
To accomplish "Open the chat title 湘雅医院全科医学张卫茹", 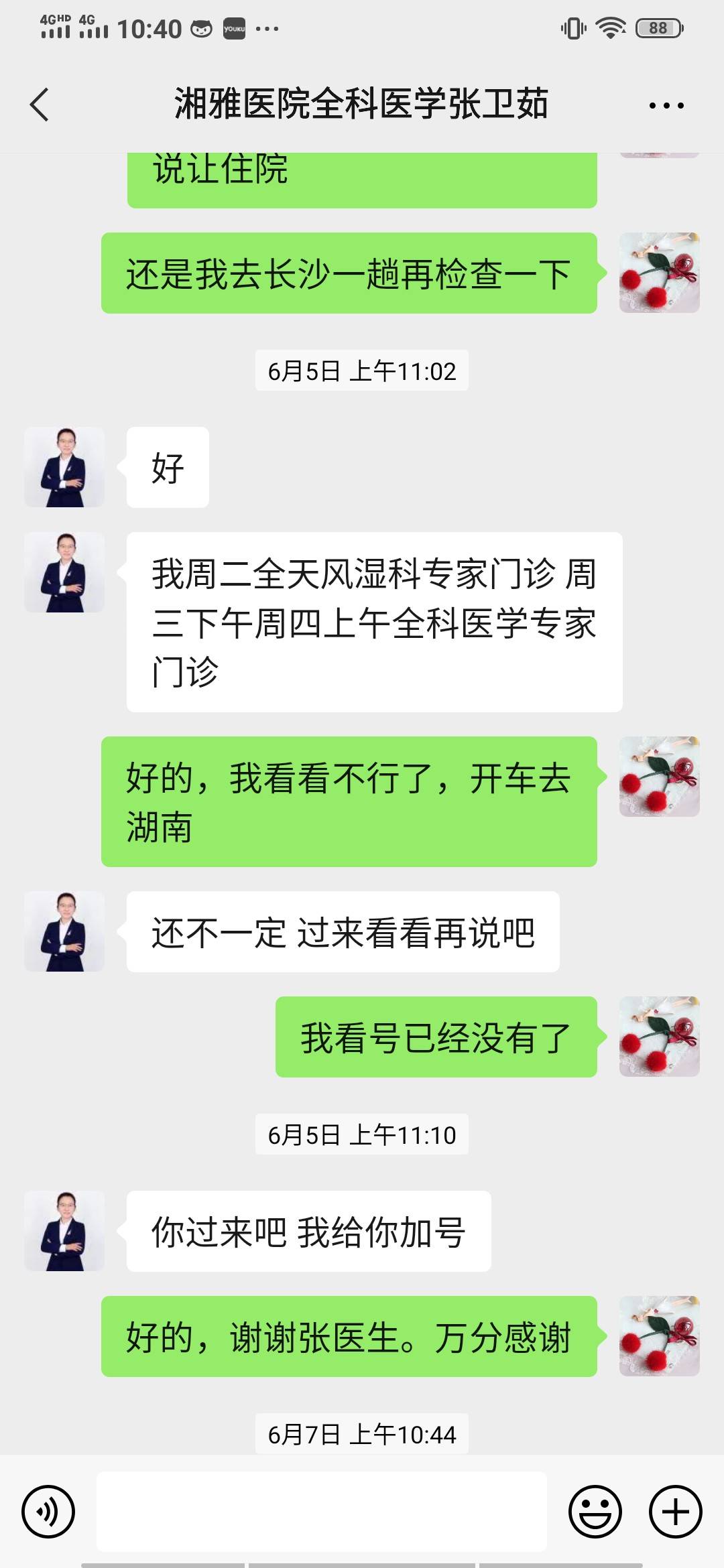I will point(362,105).
